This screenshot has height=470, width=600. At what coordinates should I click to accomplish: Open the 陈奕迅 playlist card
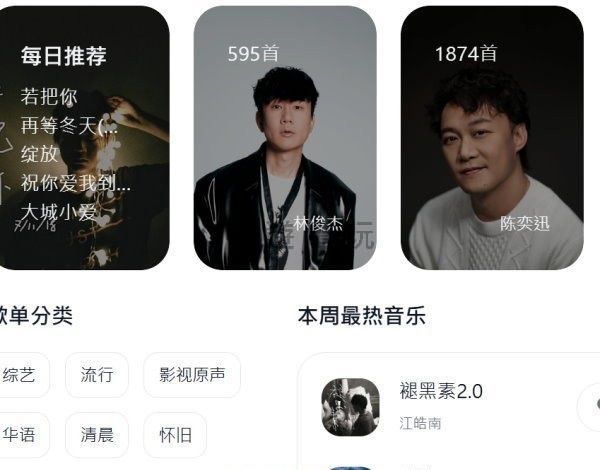tap(491, 138)
